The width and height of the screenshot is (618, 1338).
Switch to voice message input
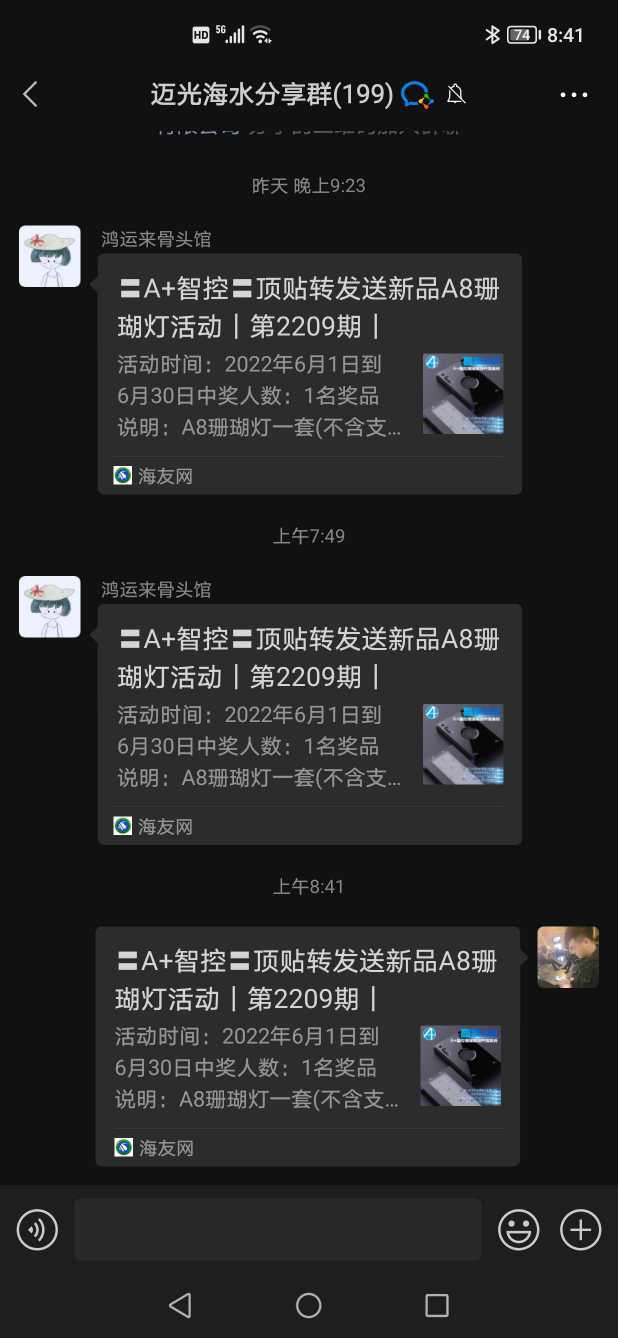(x=38, y=1229)
